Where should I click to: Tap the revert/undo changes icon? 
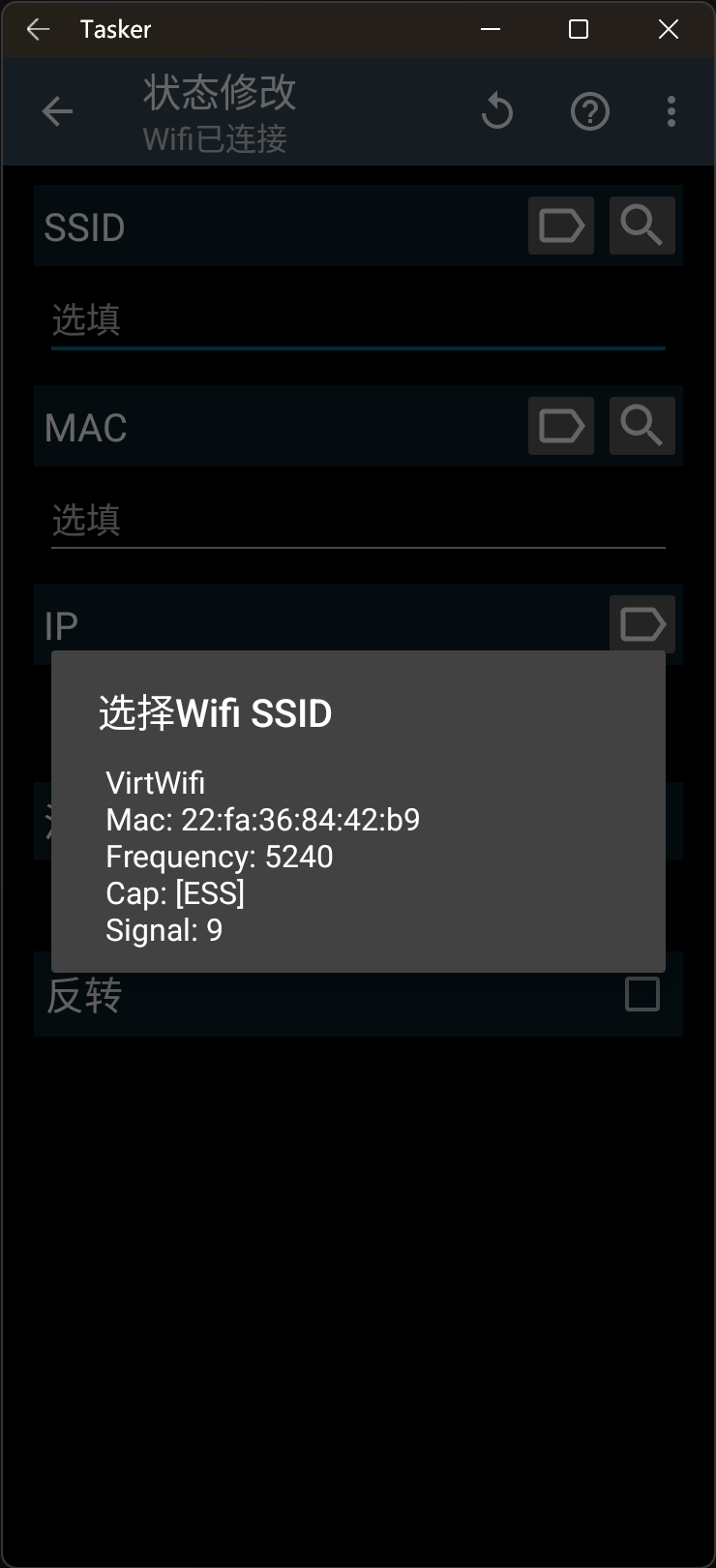tap(497, 112)
